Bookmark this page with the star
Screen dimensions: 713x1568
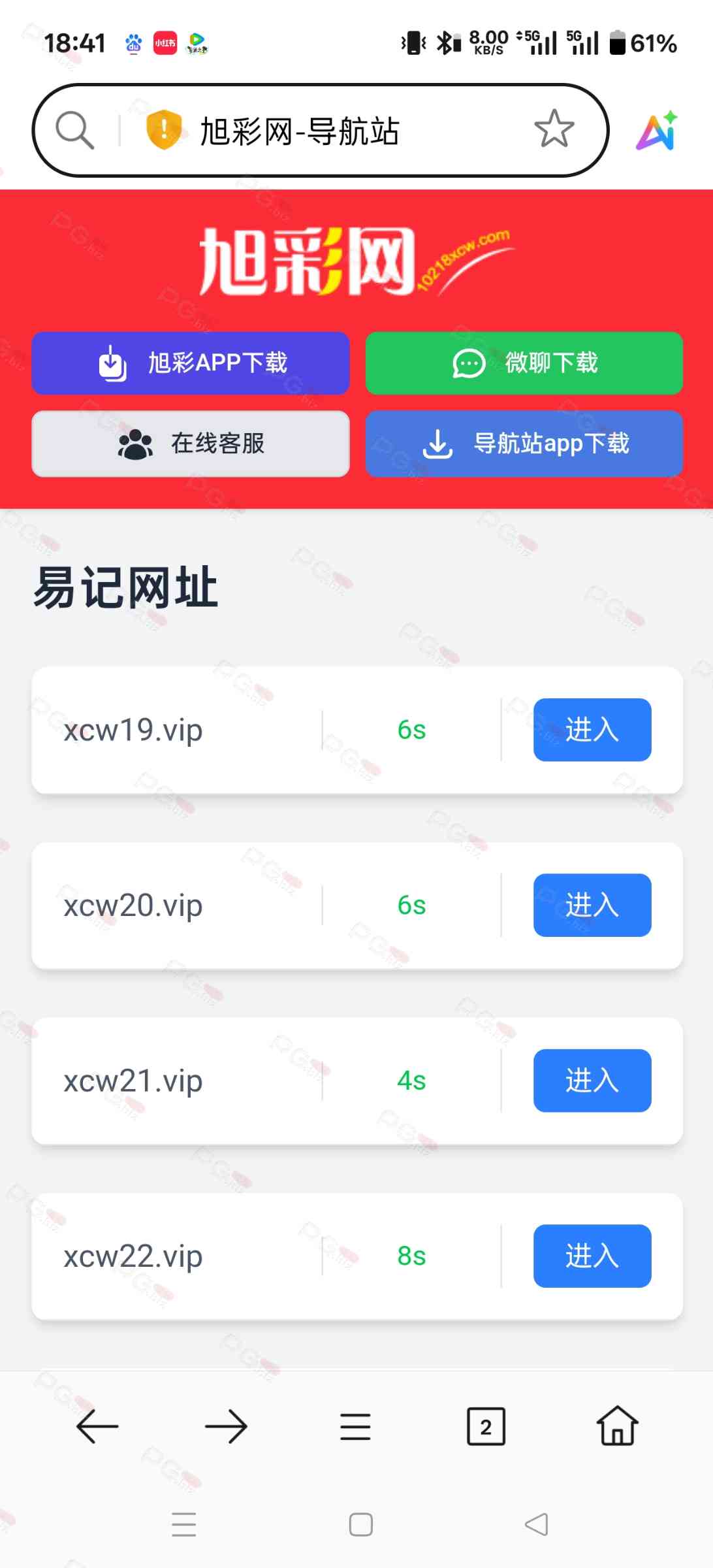click(554, 129)
